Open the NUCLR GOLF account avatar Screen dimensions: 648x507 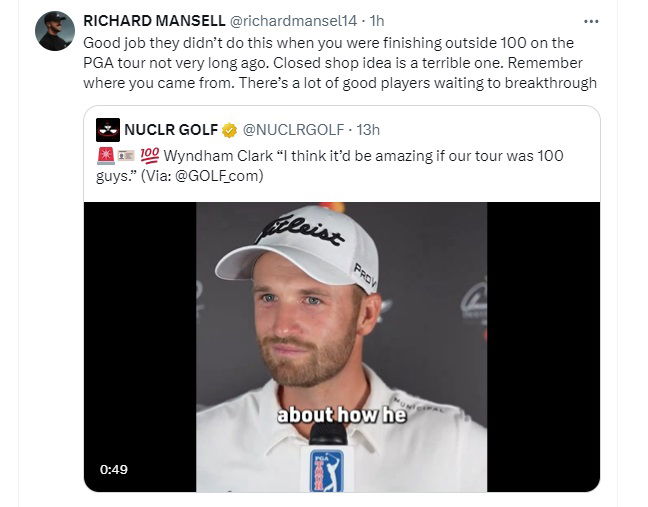pyautogui.click(x=108, y=130)
